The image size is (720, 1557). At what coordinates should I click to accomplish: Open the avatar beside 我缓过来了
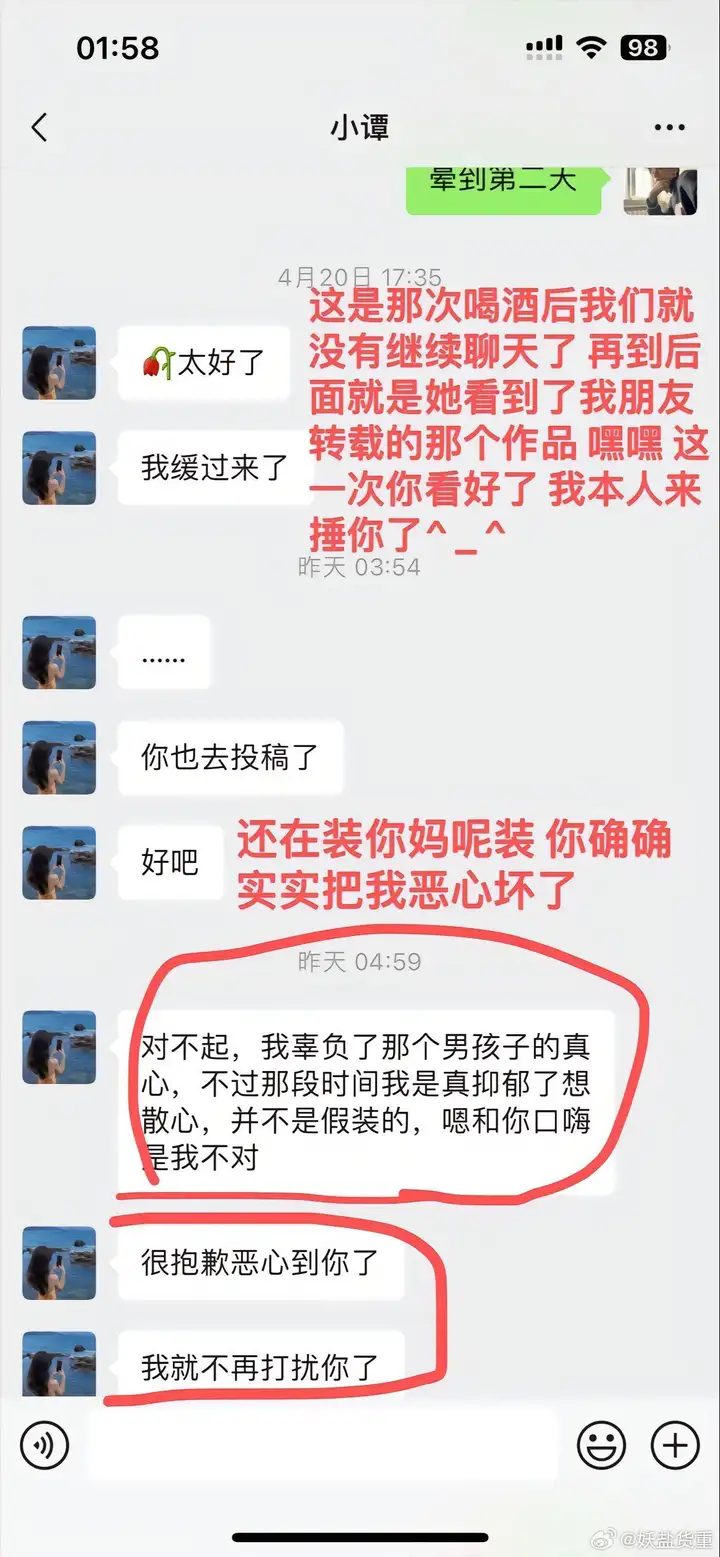(x=60, y=468)
